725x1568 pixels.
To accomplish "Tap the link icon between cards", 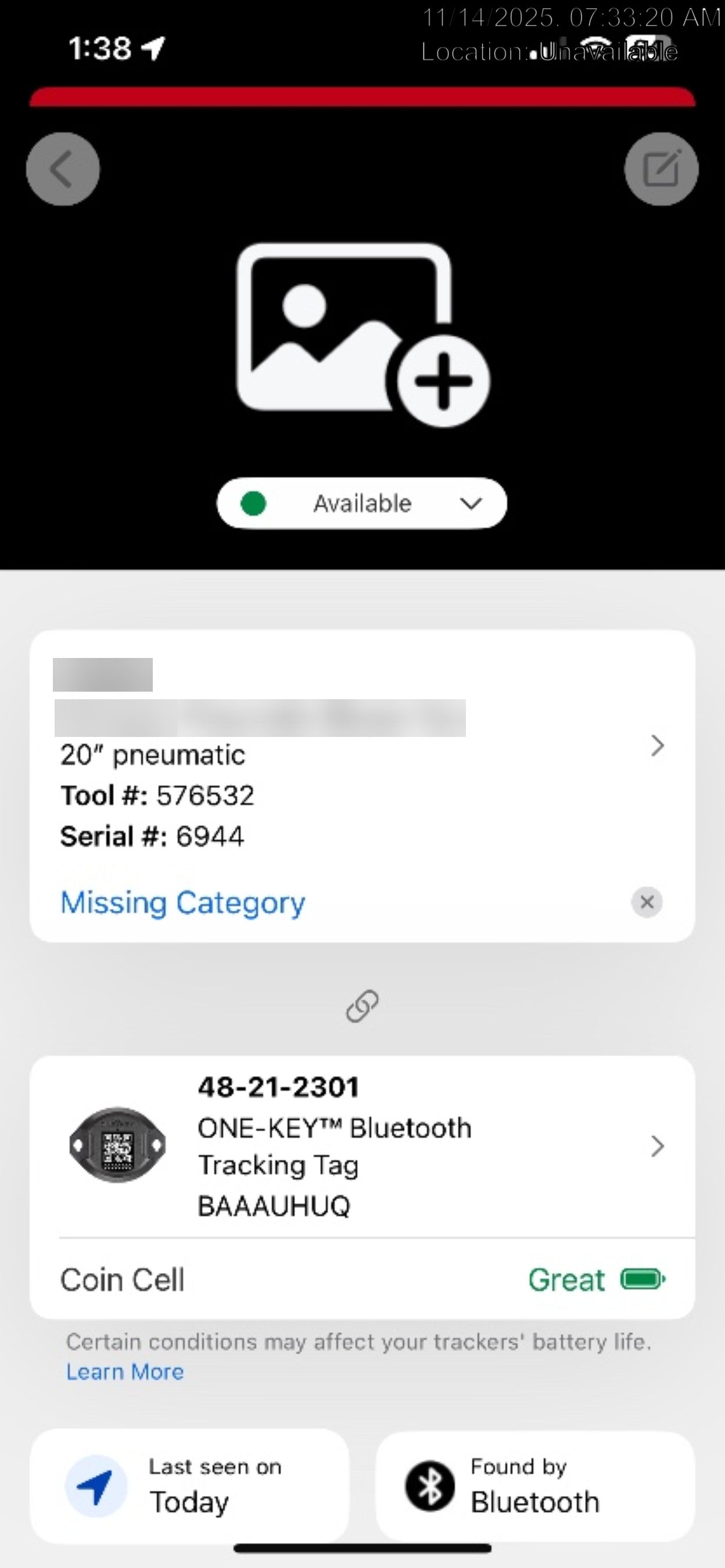I will (x=362, y=1006).
